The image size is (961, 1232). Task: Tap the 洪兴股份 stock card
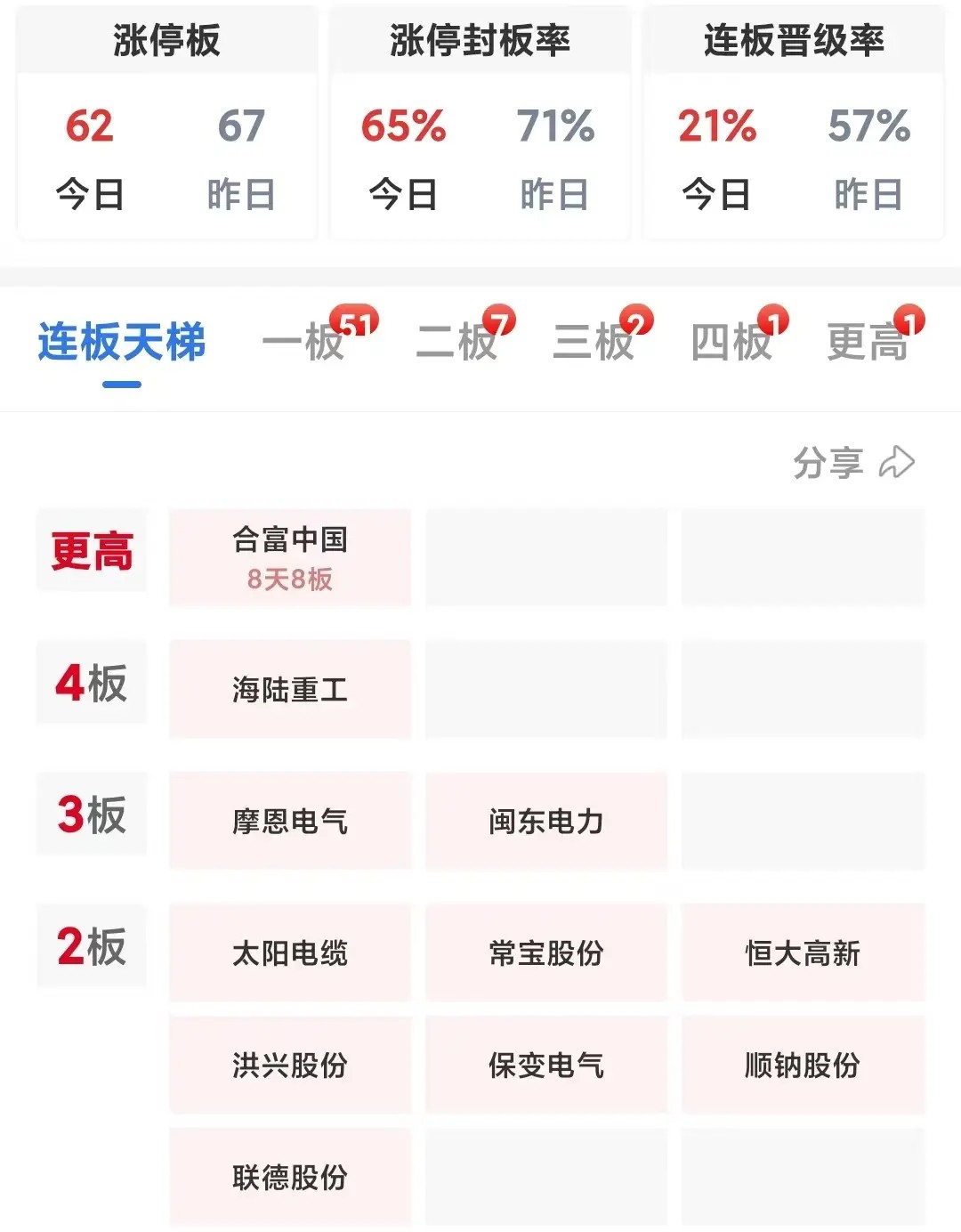tap(290, 1066)
